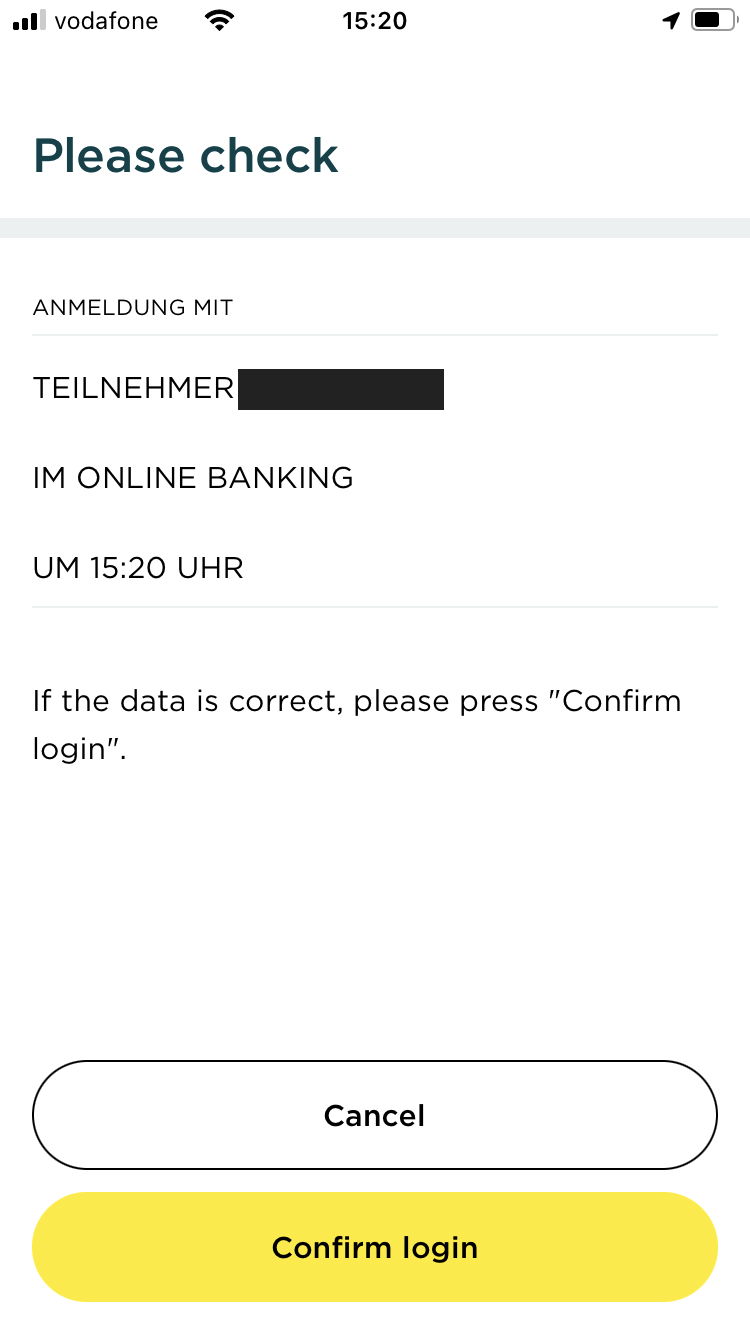
Task: Tap the yellow Confirm login pill
Action: [374, 1247]
